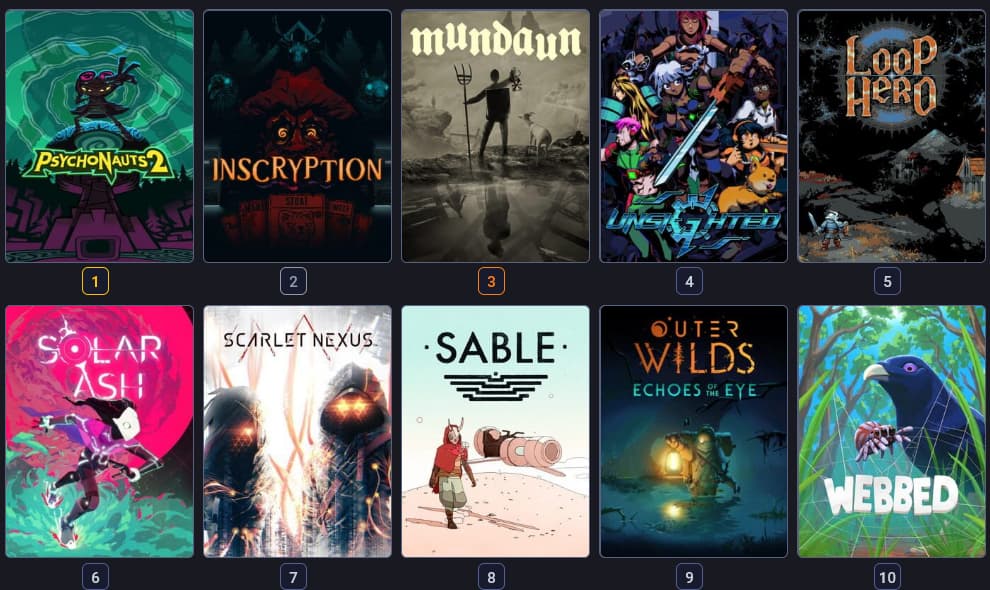
Task: View the Sable game cover
Action: [495, 431]
